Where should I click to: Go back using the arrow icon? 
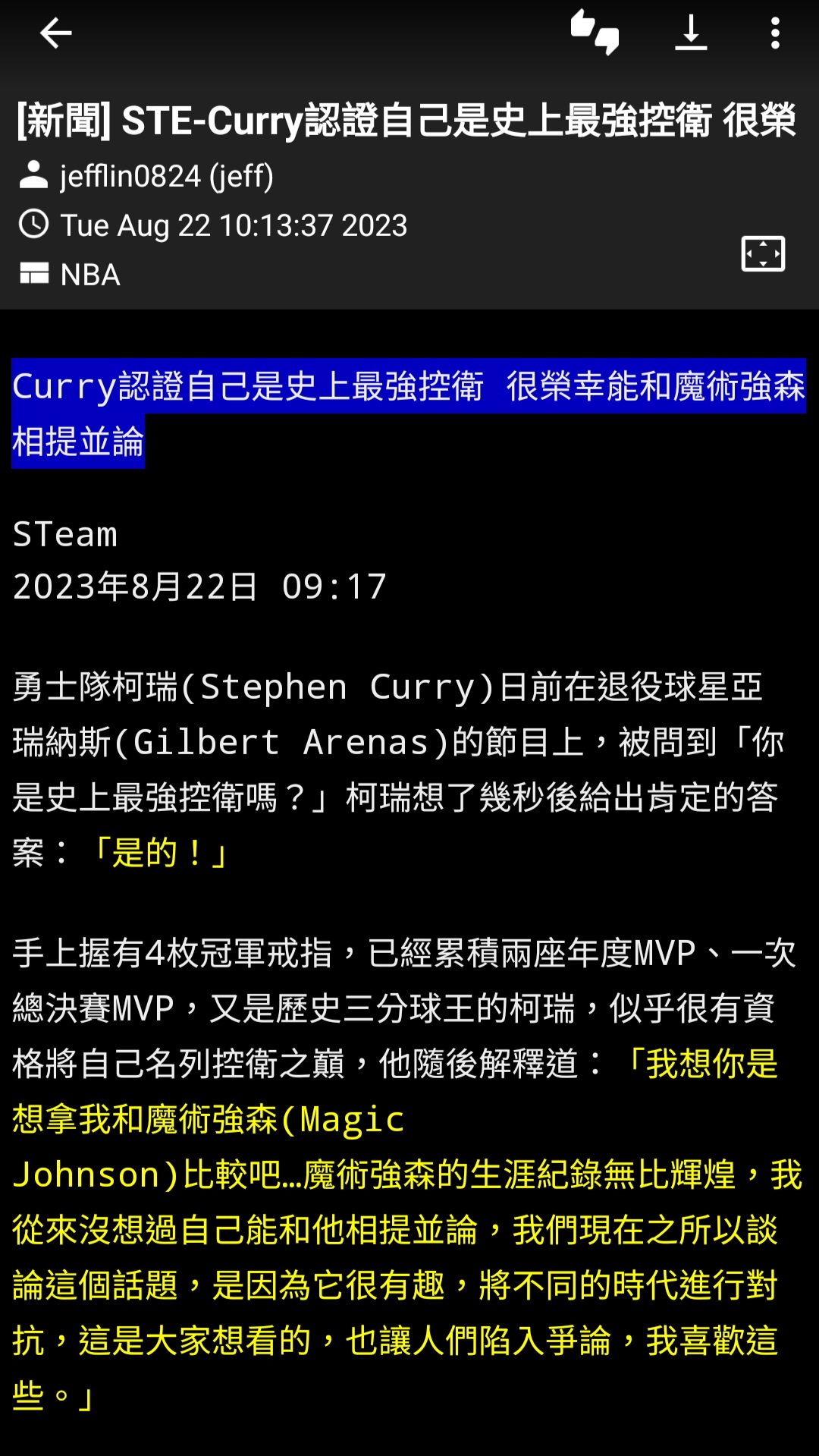click(x=55, y=33)
